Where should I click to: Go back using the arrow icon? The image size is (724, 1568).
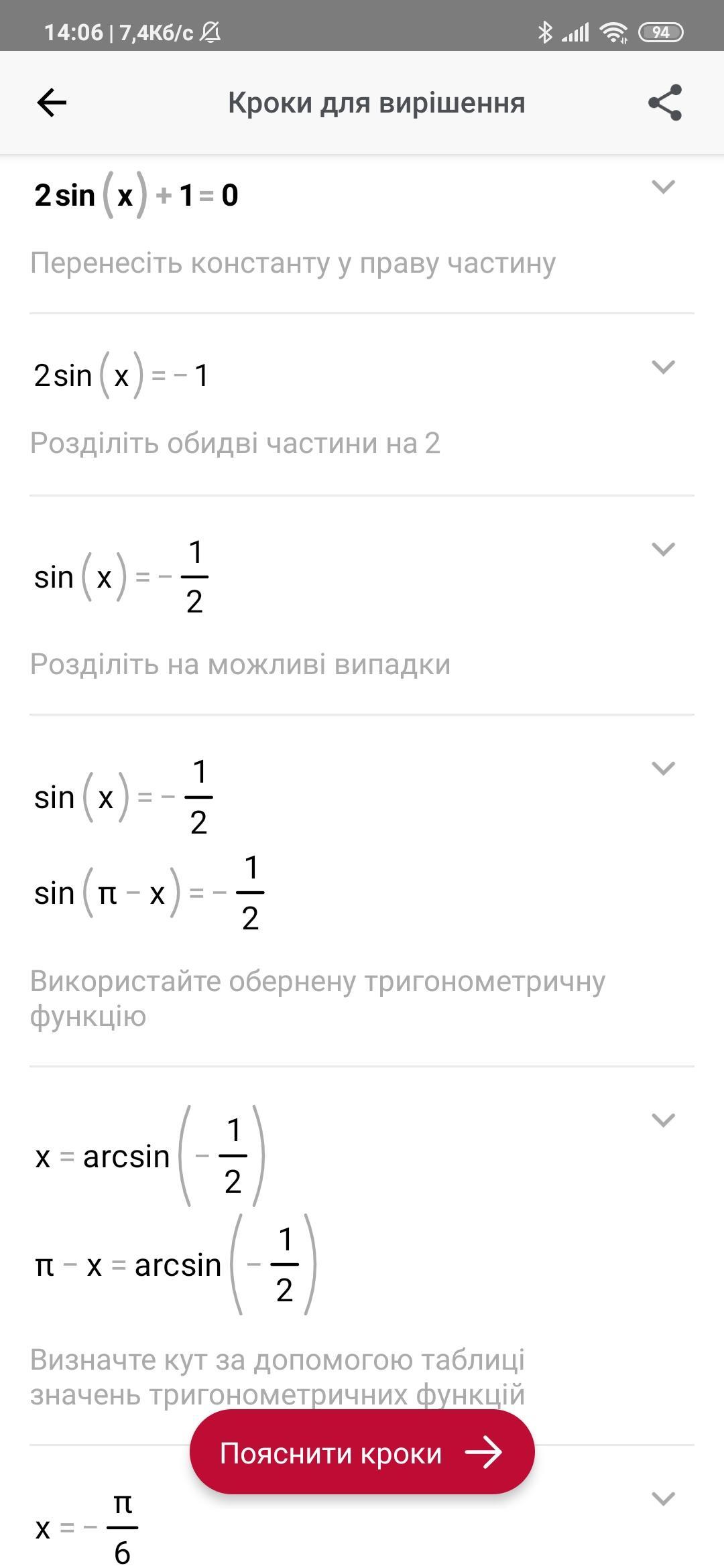click(x=52, y=103)
